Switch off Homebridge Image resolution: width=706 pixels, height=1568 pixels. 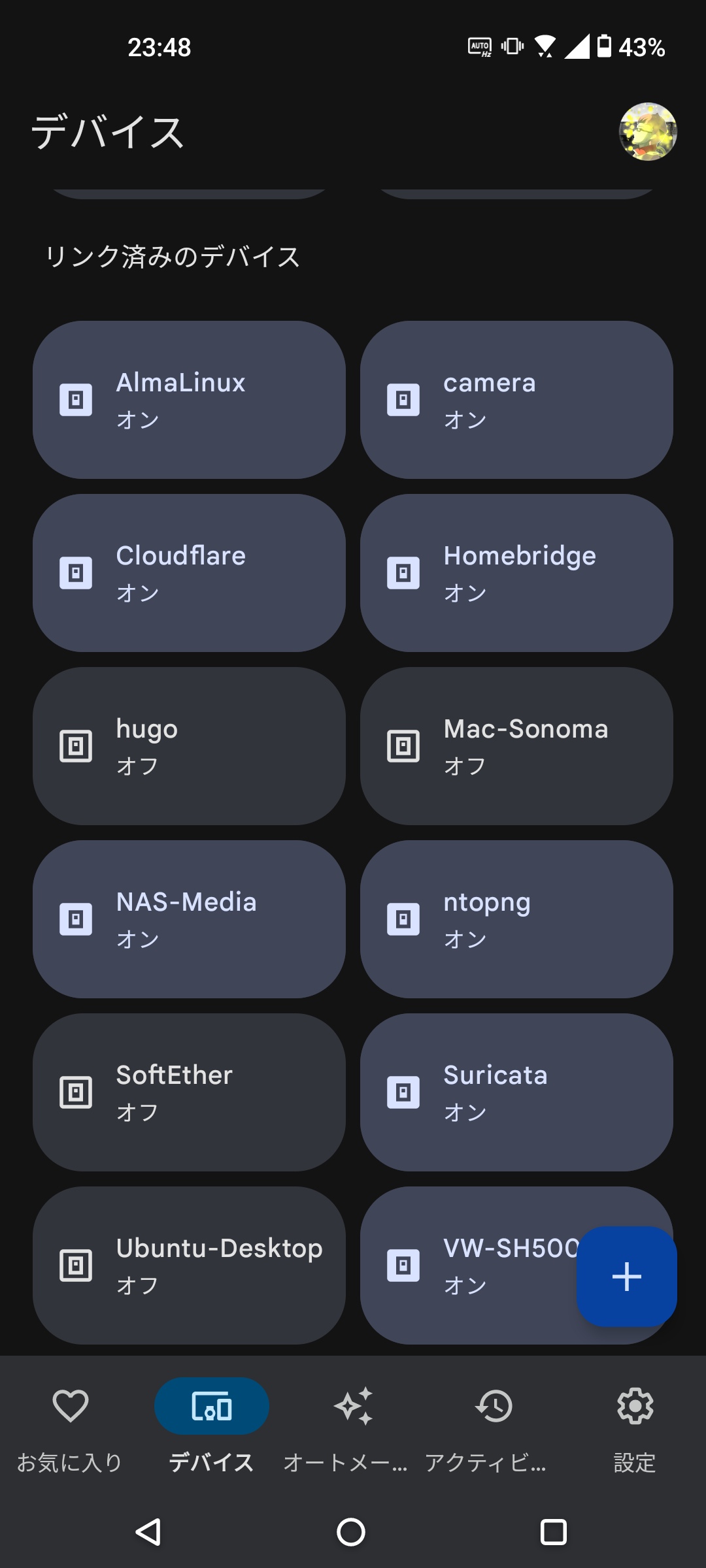tap(516, 573)
